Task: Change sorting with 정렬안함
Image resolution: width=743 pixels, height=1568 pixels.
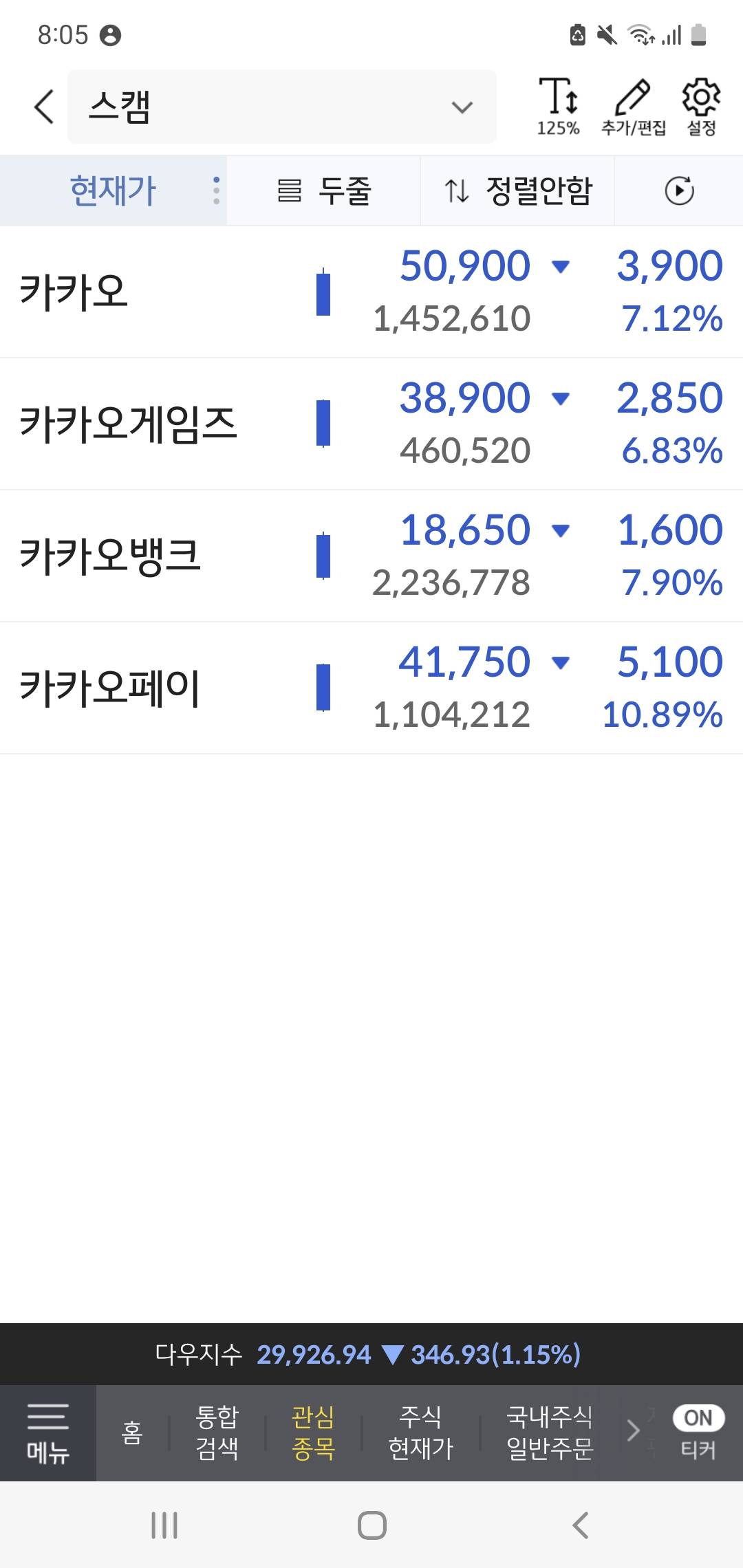Action: tap(517, 190)
